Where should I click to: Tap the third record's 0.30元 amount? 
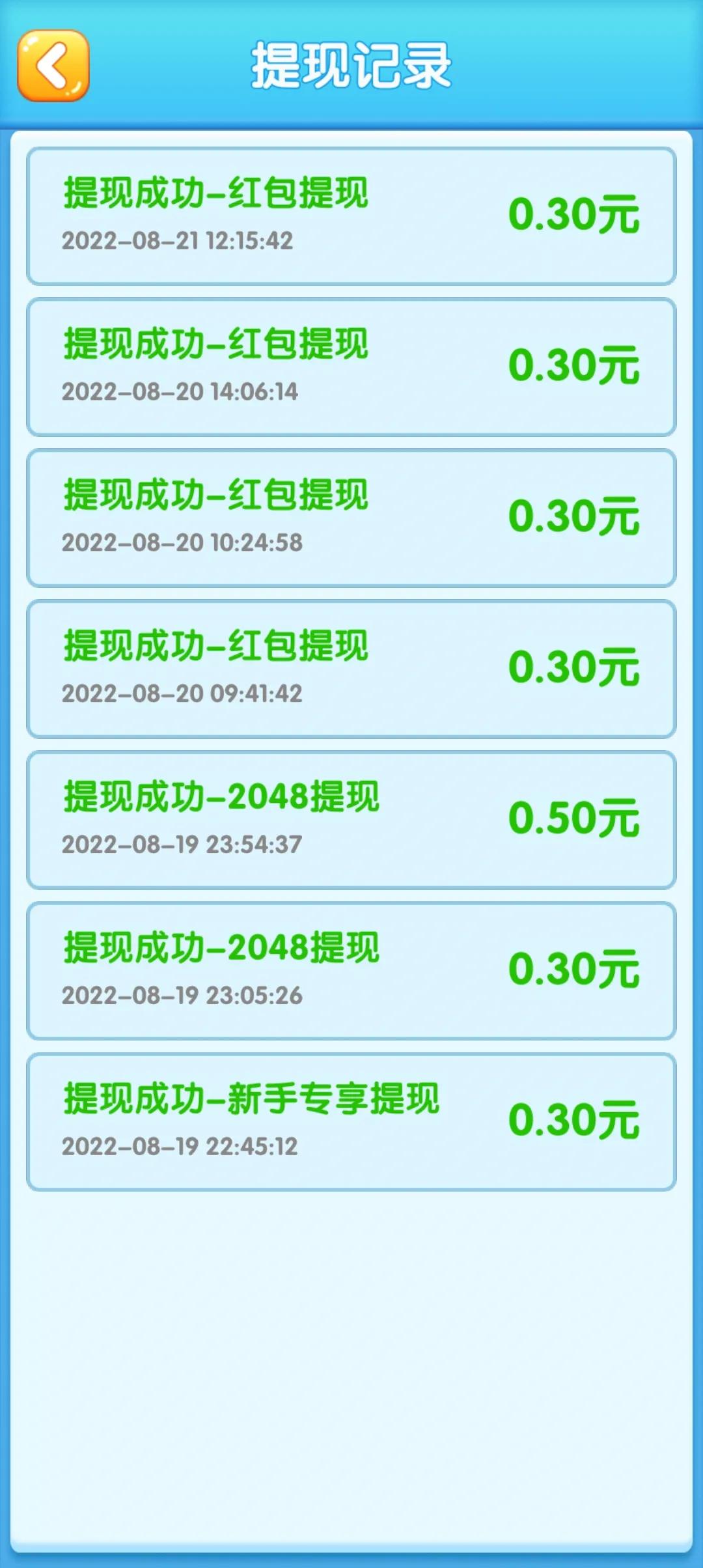[x=575, y=514]
